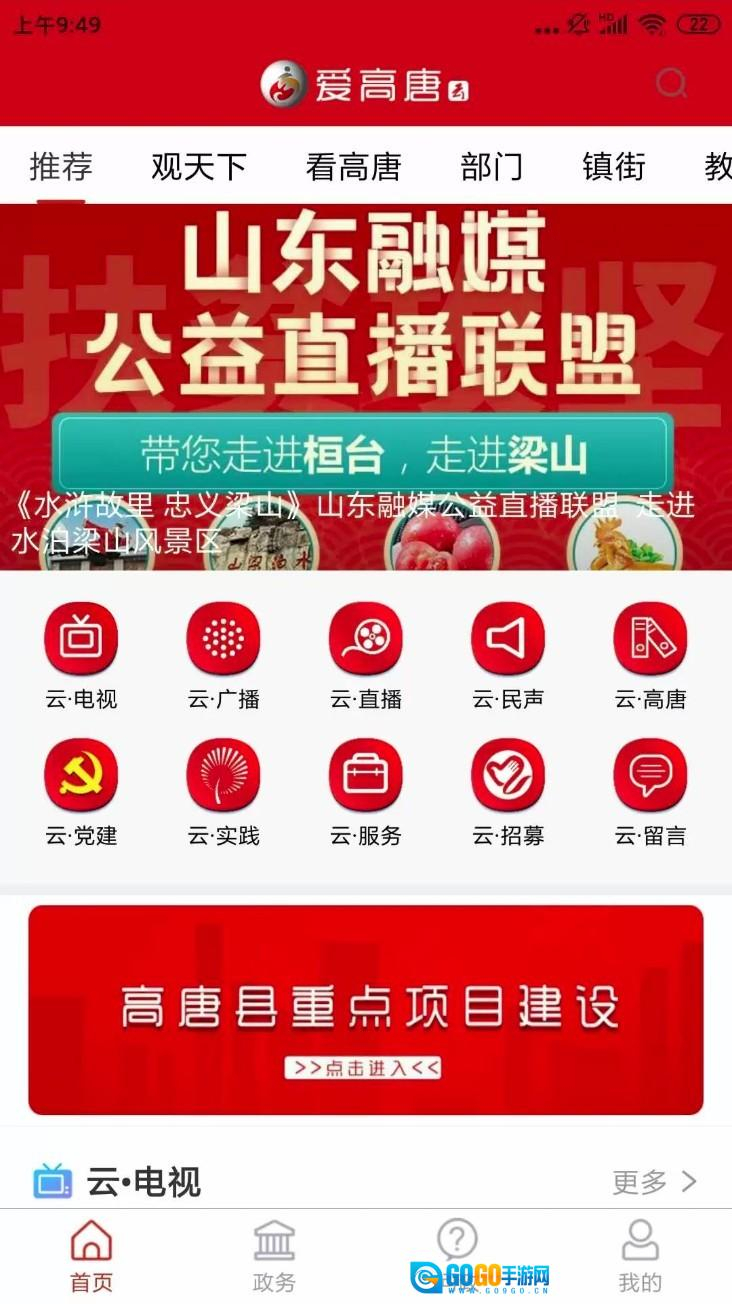Open the 云·实践 practice icon
732x1304 pixels.
coord(223,774)
